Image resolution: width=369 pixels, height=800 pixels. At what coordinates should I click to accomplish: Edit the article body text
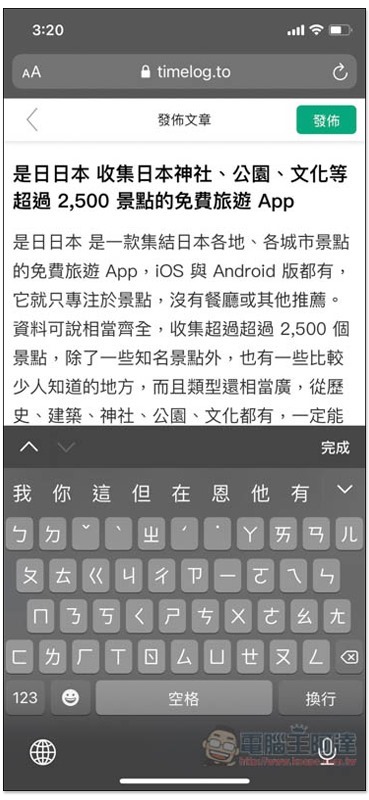click(x=181, y=329)
